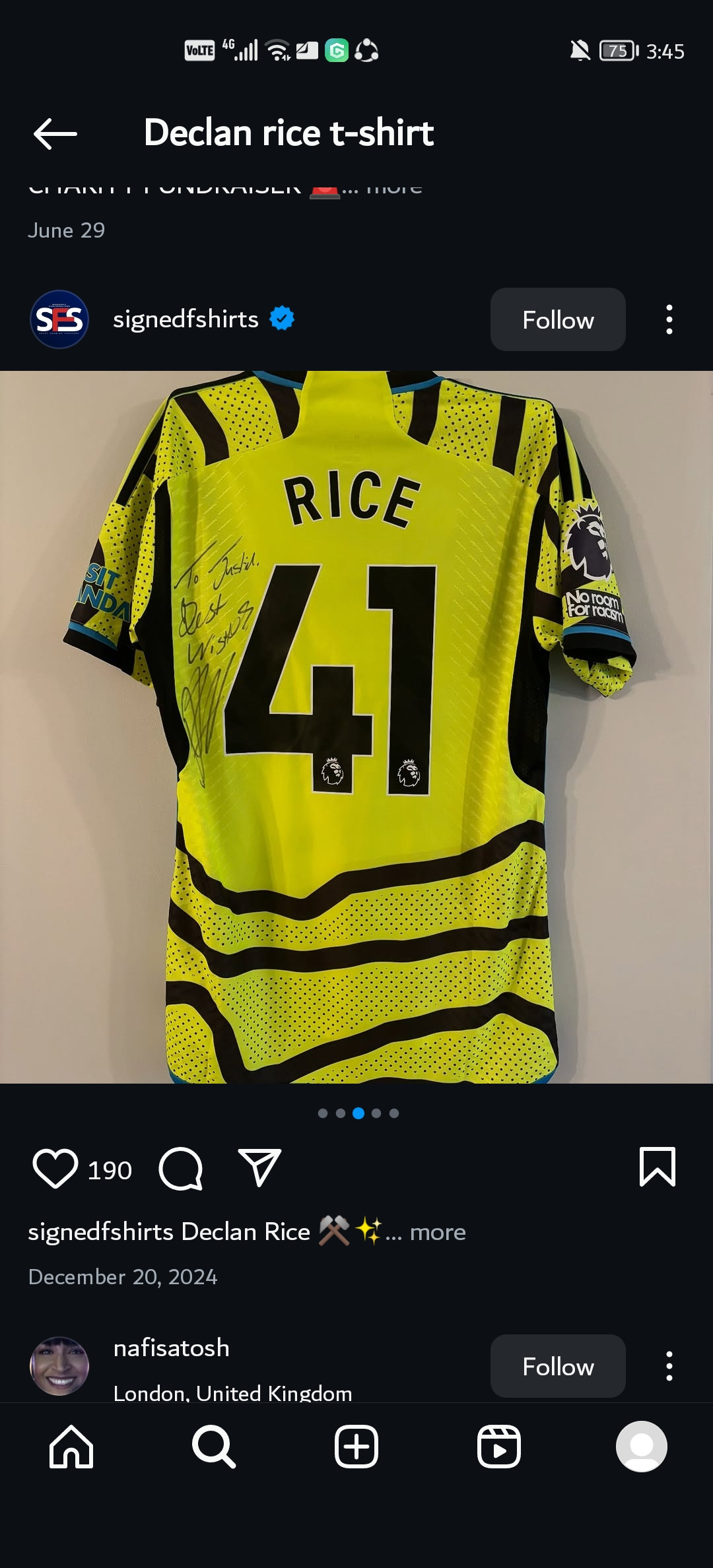This screenshot has width=713, height=1568.
Task: Go back from Declan rice t-shirt results
Action: (x=55, y=134)
